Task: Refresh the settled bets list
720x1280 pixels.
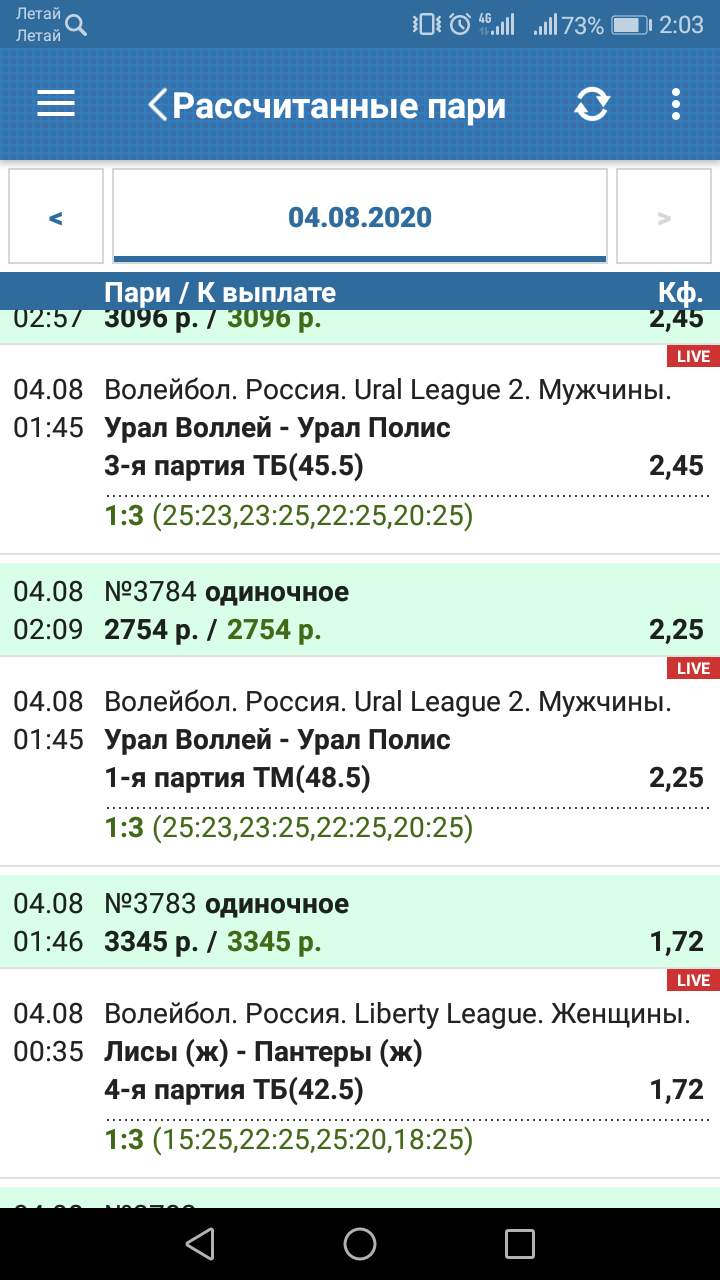Action: [592, 105]
